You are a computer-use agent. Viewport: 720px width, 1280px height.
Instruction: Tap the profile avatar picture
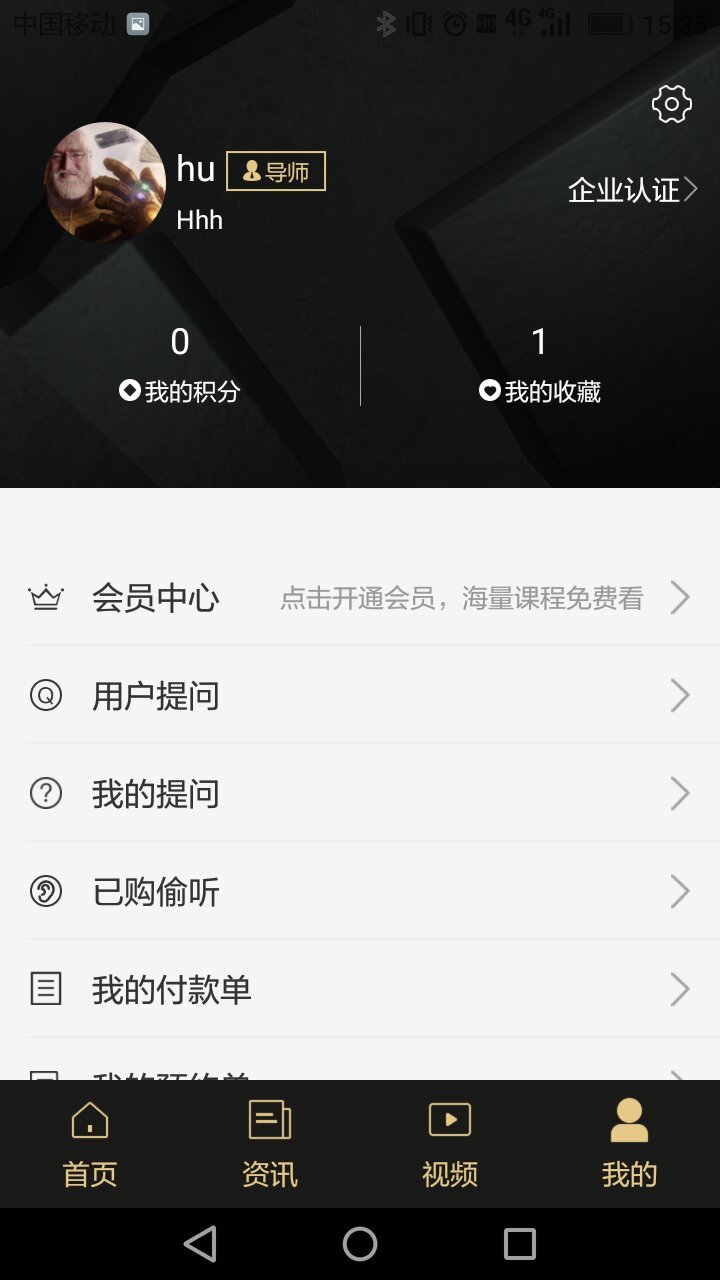coord(105,183)
